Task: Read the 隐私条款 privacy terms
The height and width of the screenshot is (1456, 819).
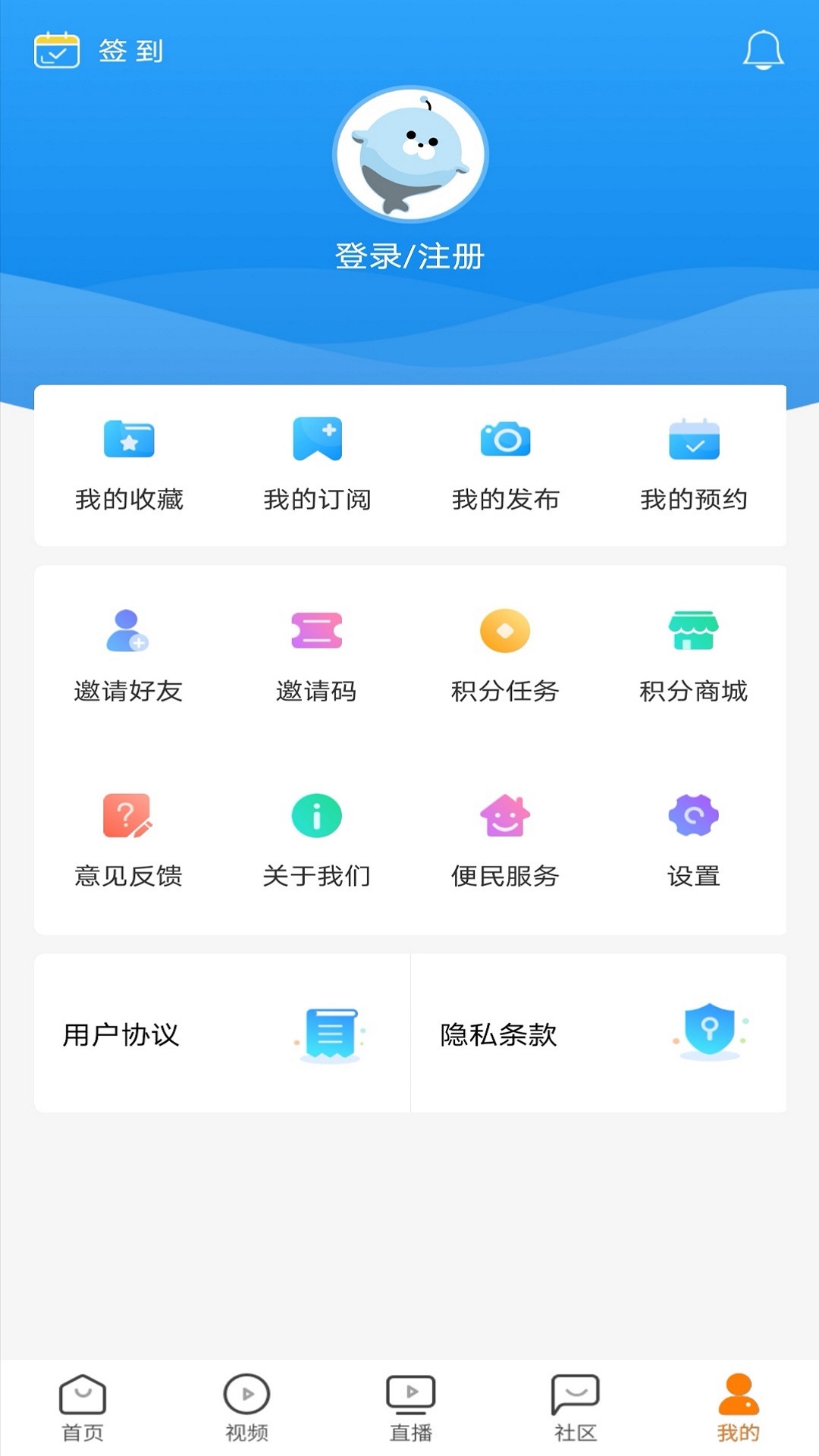Action: point(599,1034)
